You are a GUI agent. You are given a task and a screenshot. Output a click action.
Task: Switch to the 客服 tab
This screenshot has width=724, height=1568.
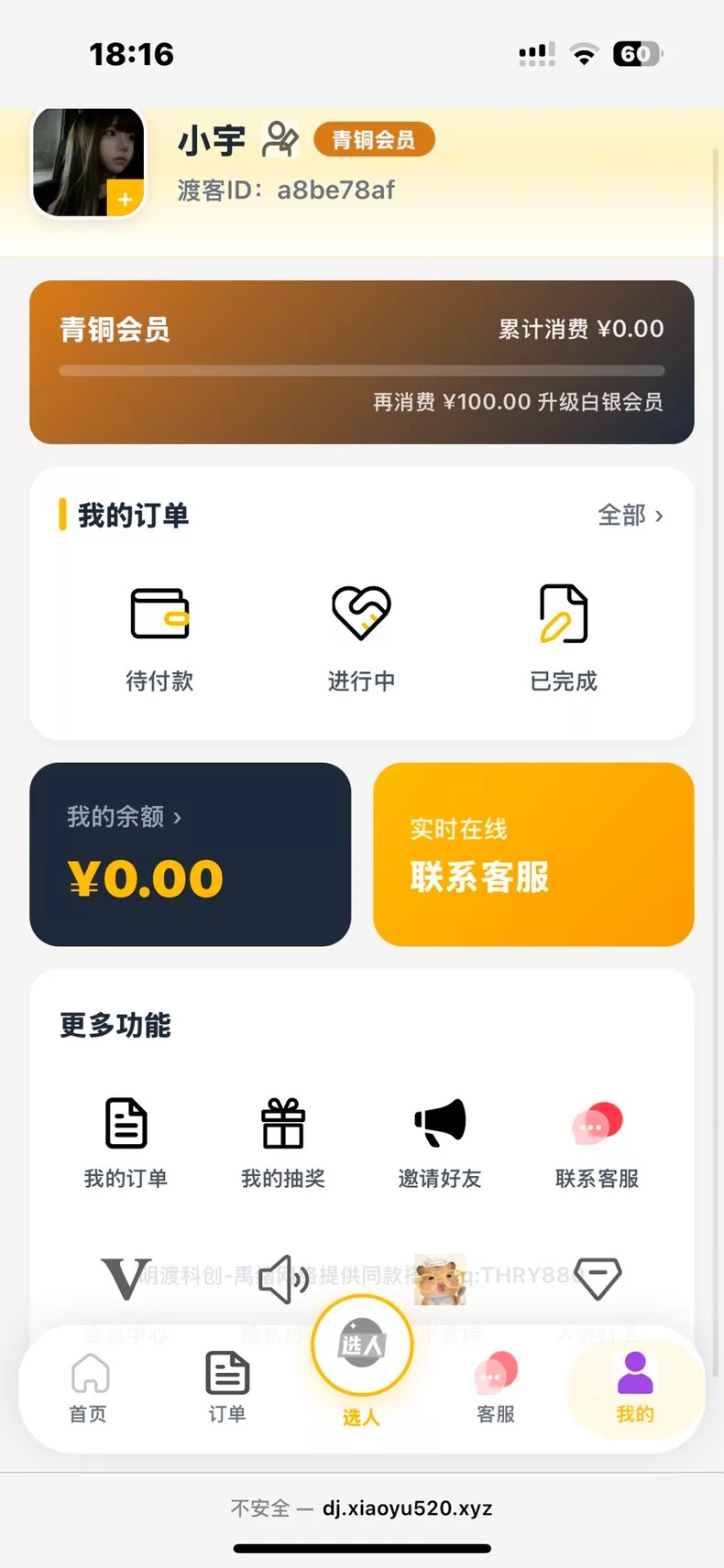pos(496,1388)
